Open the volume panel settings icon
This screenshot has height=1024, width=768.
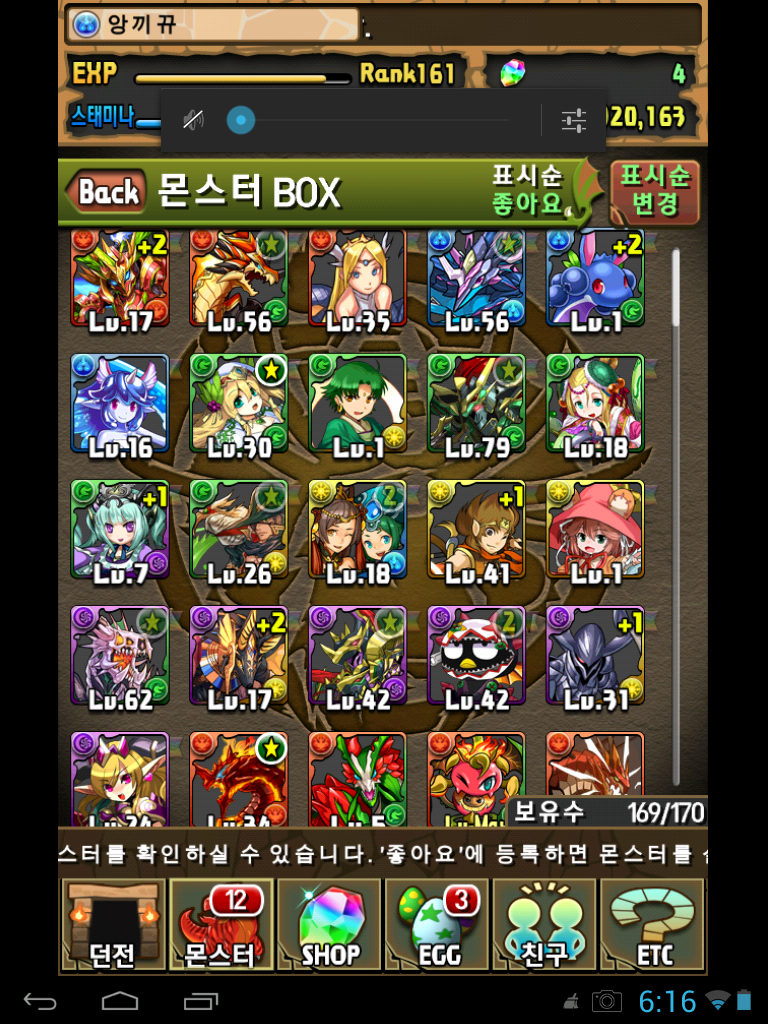573,121
